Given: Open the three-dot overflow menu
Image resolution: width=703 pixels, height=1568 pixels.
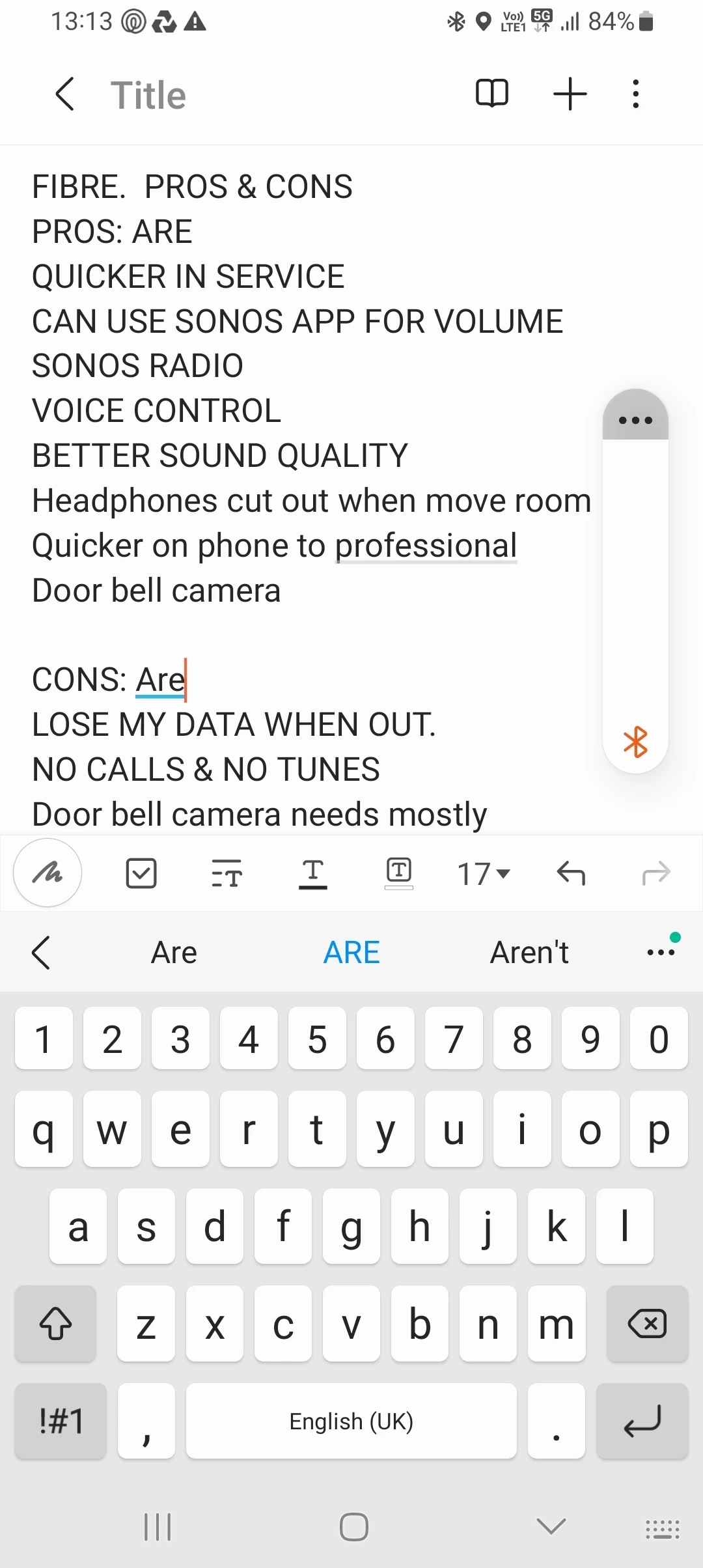Looking at the screenshot, I should 636,94.
